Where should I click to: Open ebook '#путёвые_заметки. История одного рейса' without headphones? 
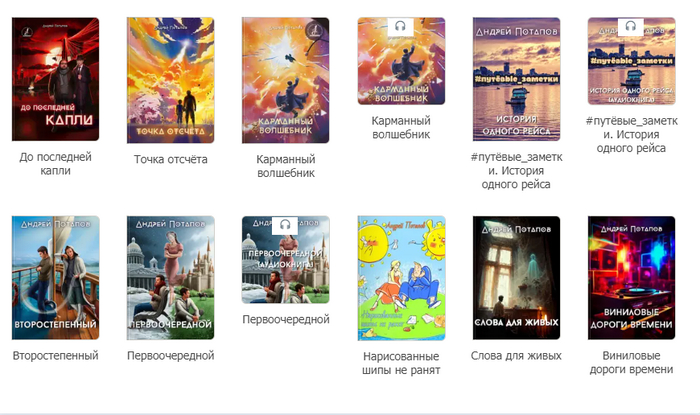[x=516, y=80]
